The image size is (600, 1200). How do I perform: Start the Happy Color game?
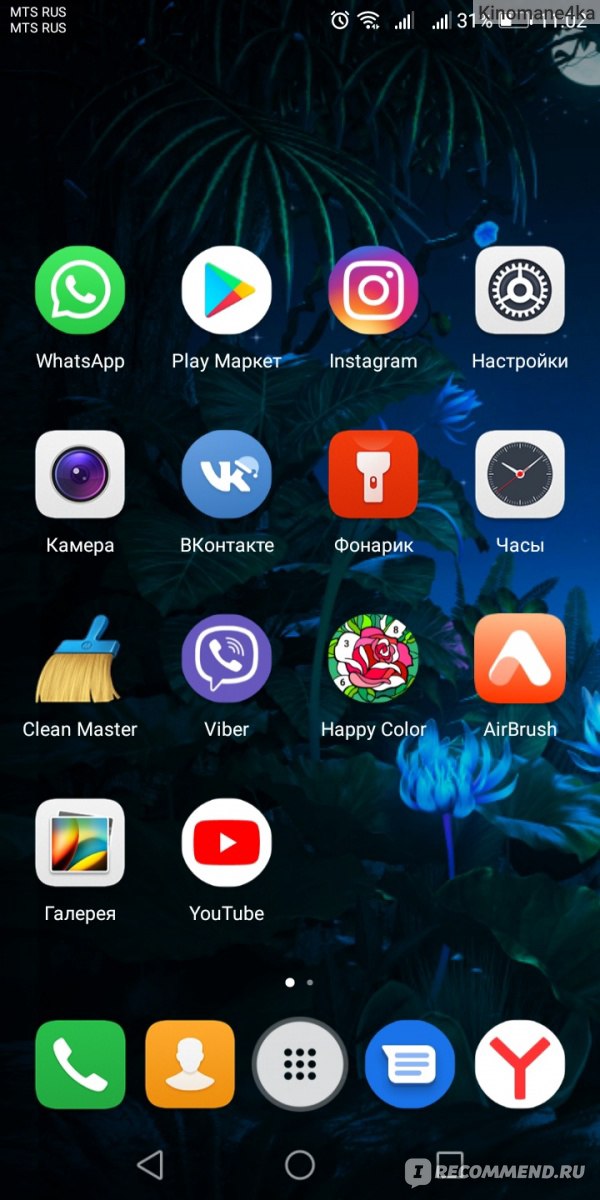tap(373, 659)
